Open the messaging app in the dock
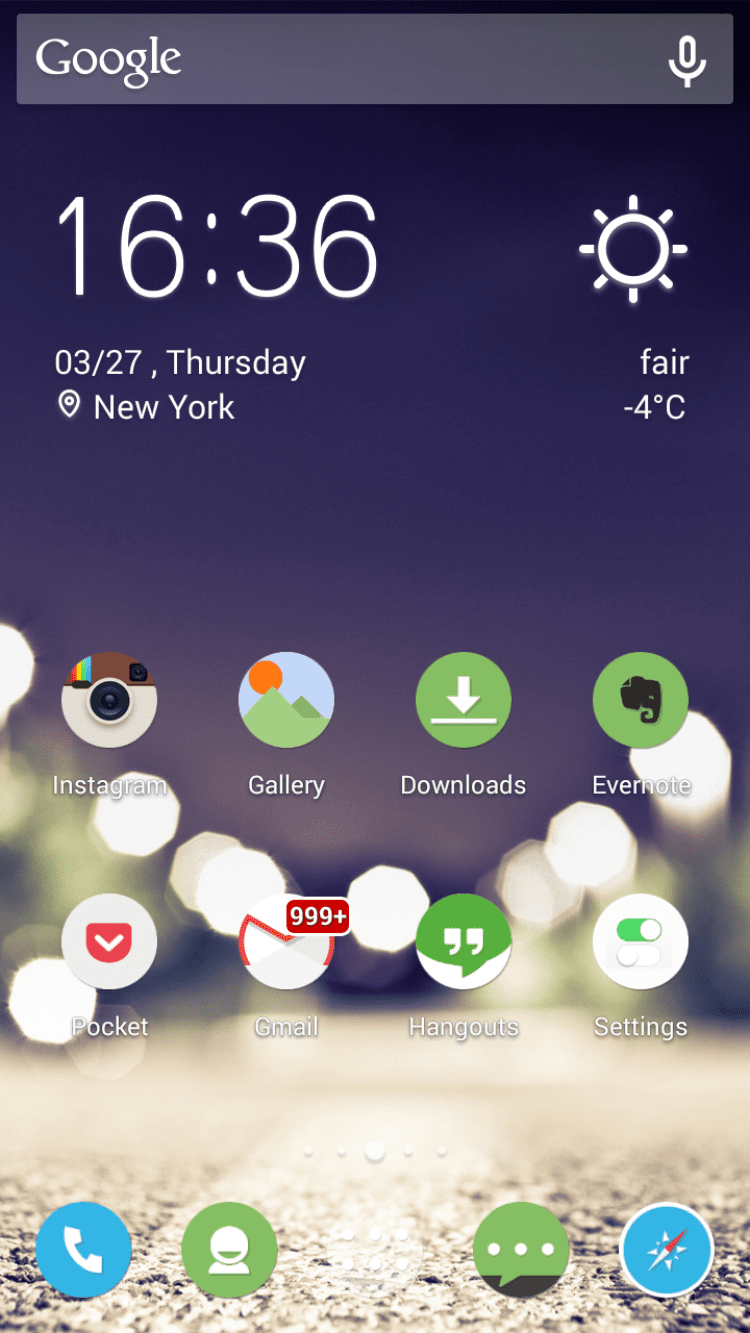Image resolution: width=750 pixels, height=1333 pixels. [521, 1250]
